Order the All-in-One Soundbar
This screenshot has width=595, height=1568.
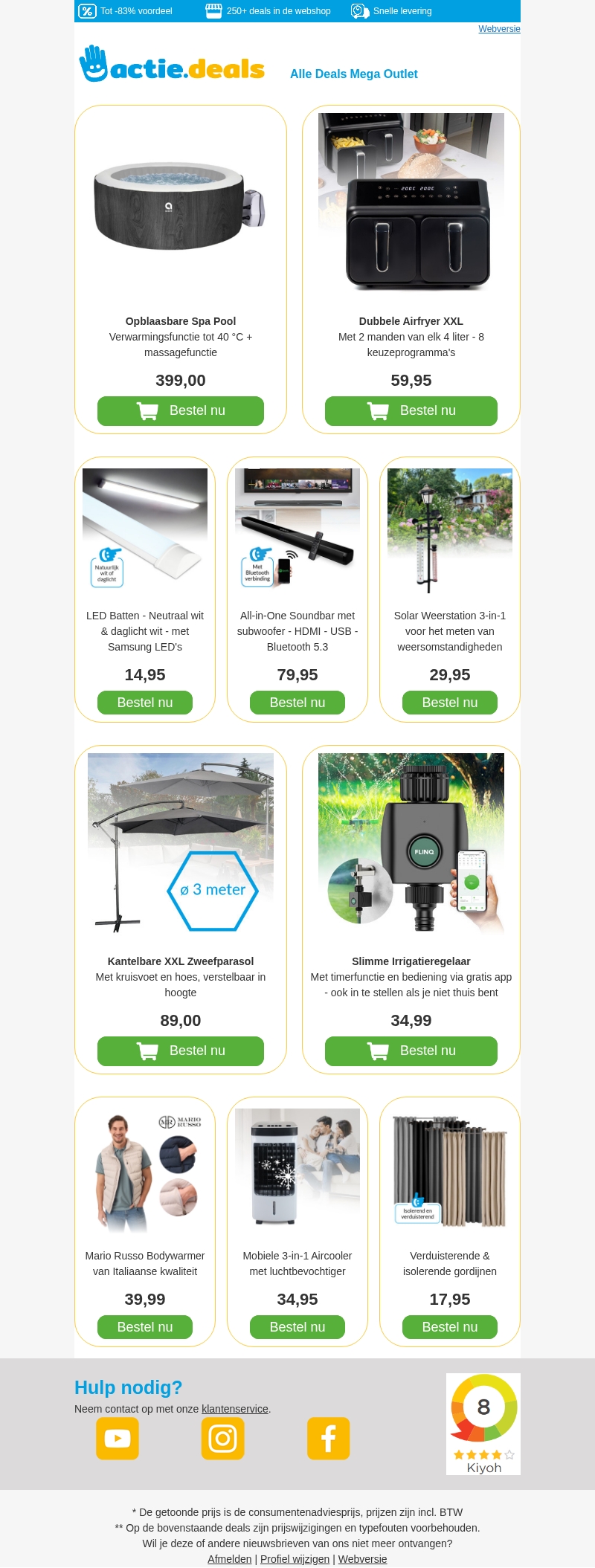(297, 703)
